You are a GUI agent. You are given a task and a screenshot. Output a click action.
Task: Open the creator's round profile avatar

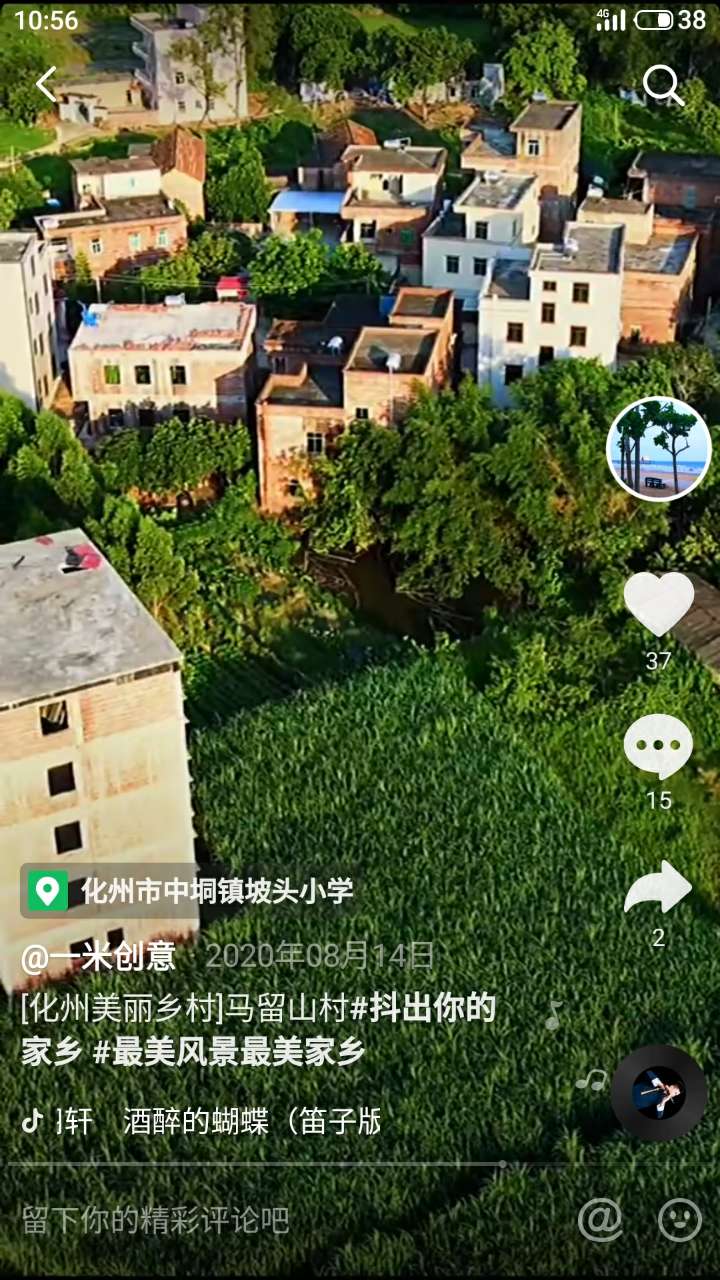pyautogui.click(x=658, y=449)
